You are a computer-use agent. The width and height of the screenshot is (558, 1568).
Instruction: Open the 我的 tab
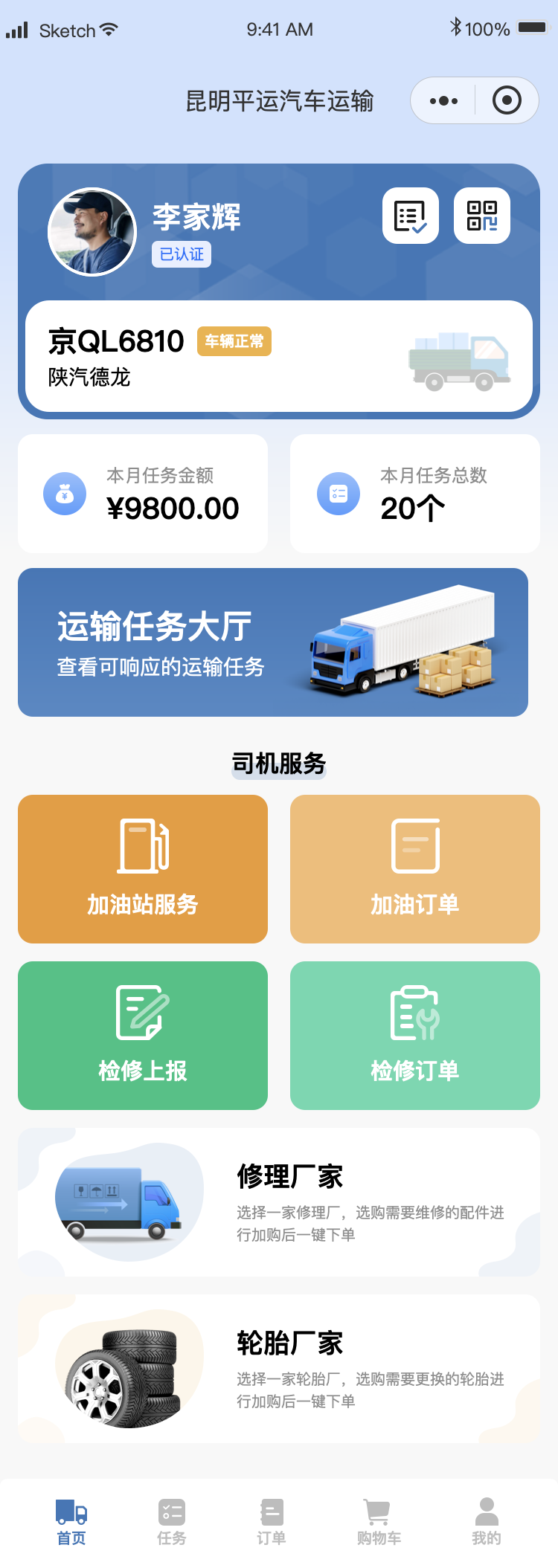pos(487,1521)
